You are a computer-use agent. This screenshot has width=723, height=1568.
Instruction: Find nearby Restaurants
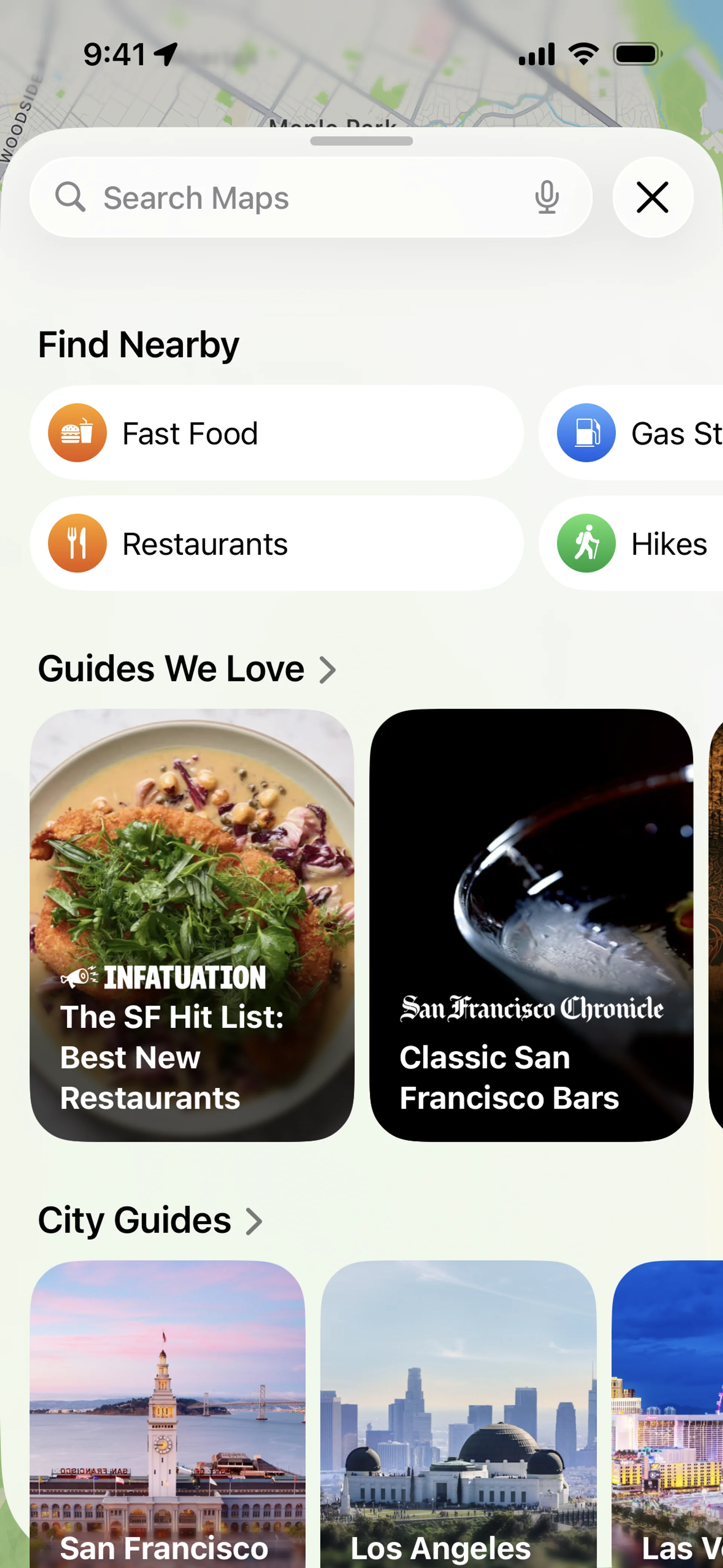(x=276, y=544)
